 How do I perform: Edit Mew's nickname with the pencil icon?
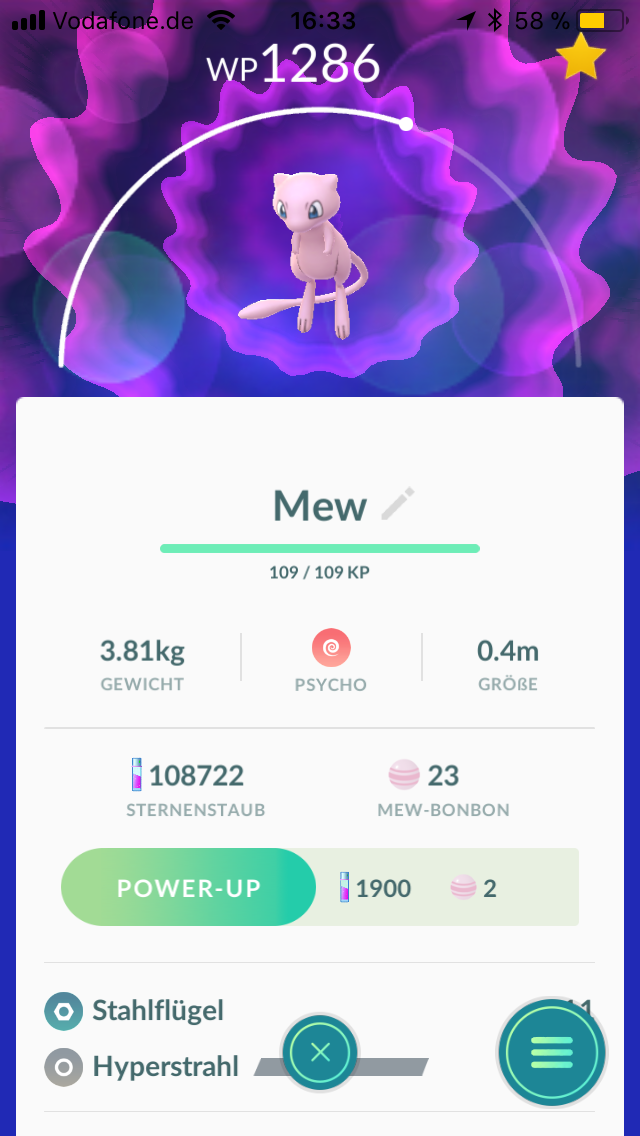[x=397, y=504]
